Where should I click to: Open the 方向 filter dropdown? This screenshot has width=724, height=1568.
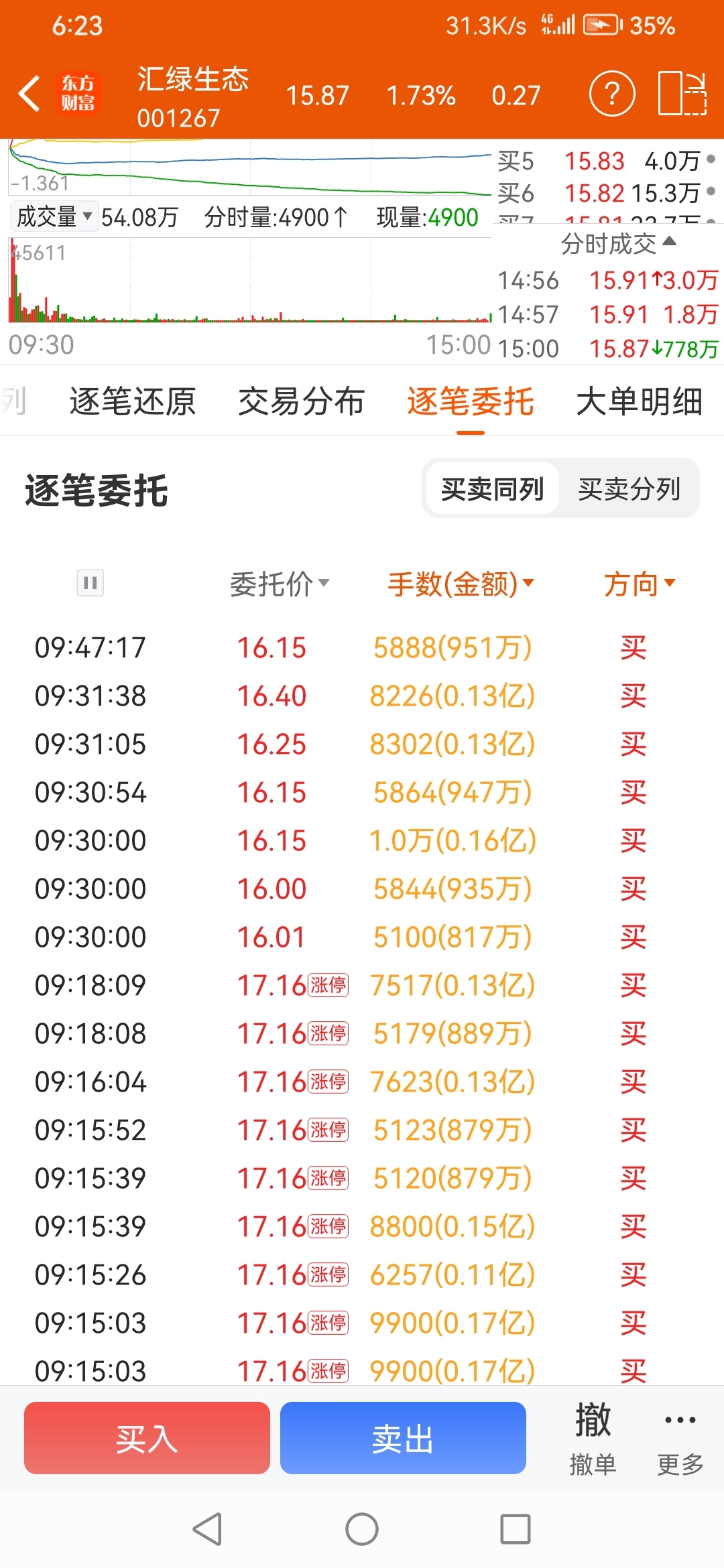[640, 584]
